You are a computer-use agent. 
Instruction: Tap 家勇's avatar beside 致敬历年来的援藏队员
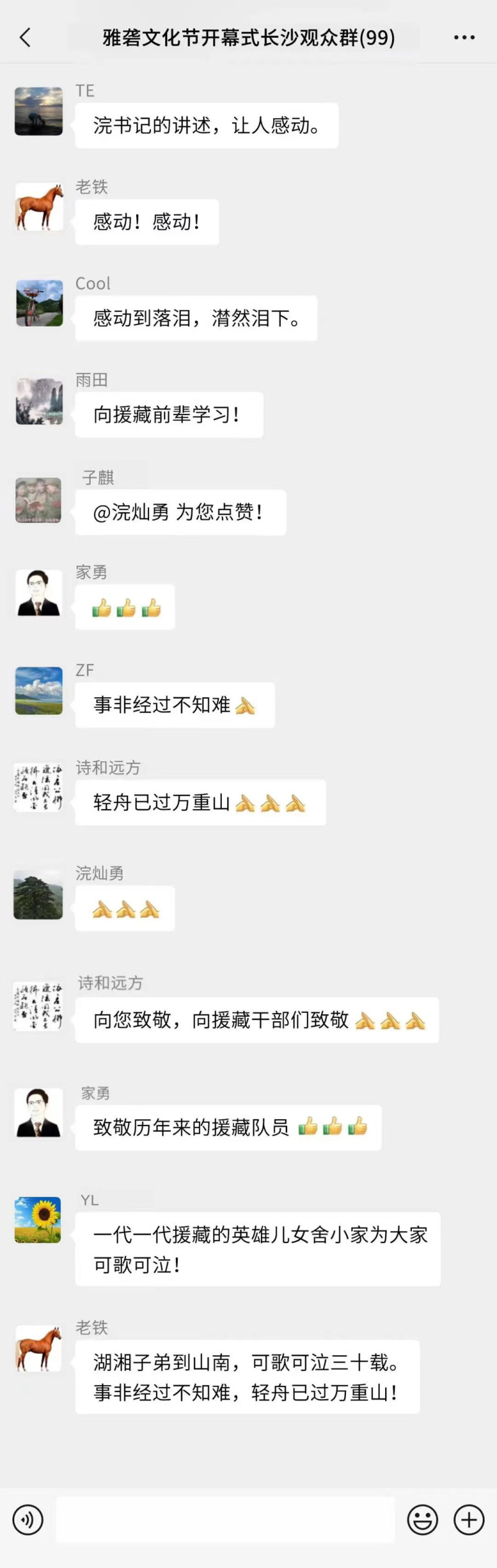coord(39,1112)
